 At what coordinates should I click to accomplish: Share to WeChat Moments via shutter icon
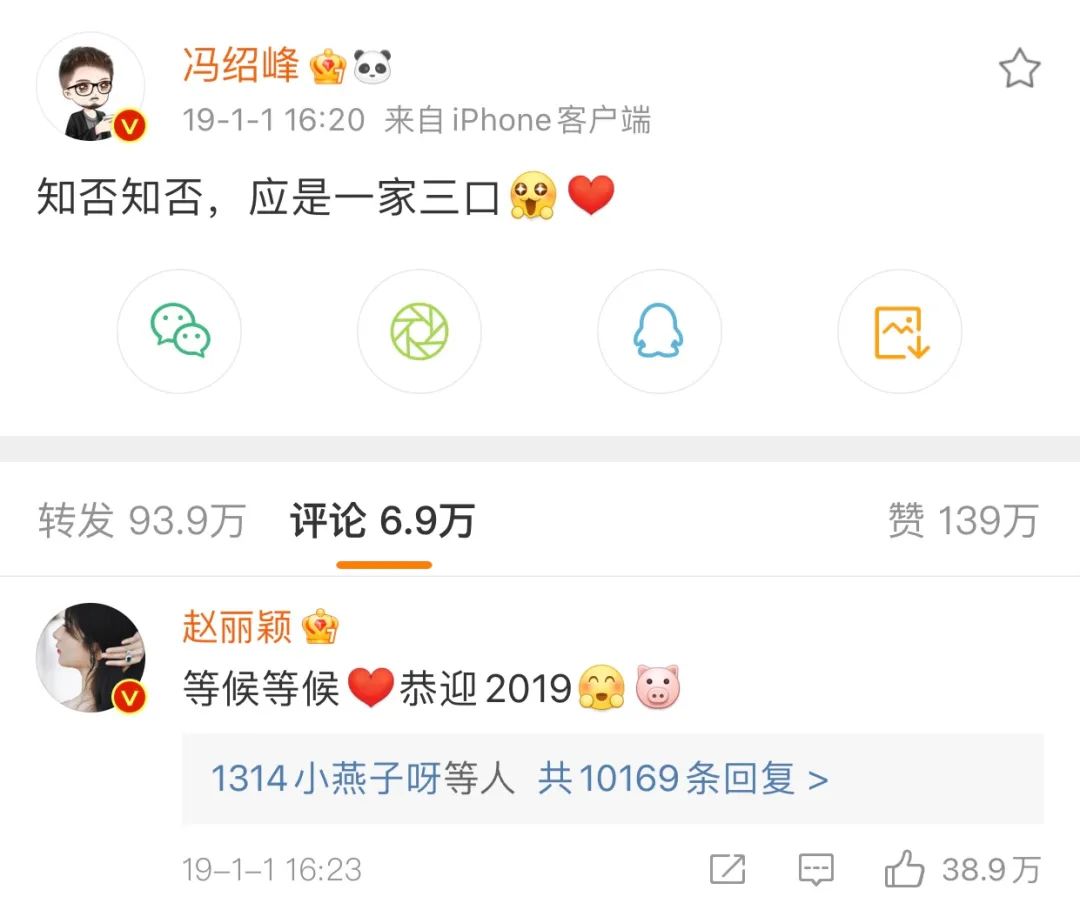(x=419, y=331)
